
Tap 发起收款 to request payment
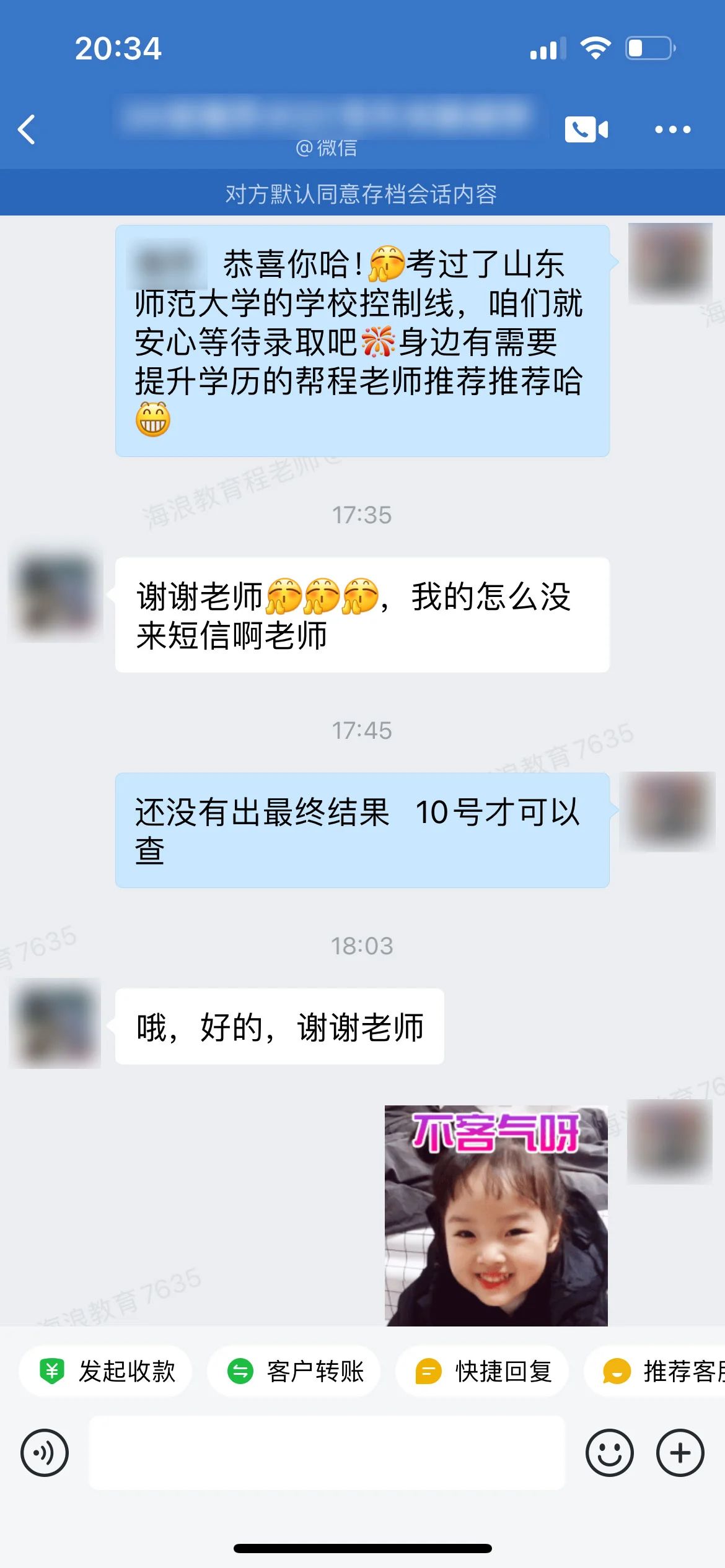(106, 1371)
